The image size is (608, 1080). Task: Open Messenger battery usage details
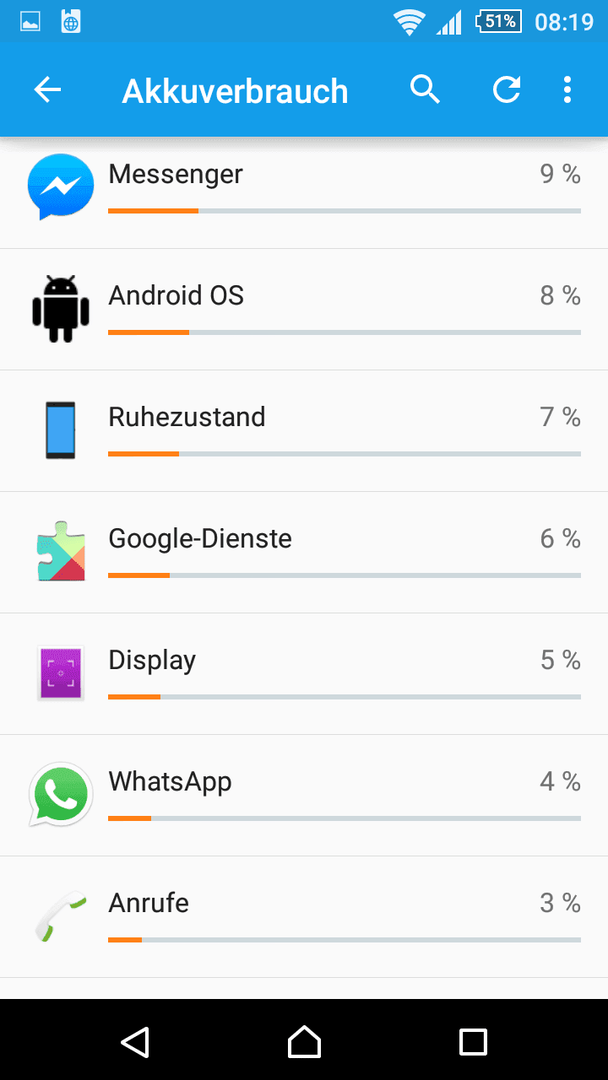pyautogui.click(x=304, y=193)
